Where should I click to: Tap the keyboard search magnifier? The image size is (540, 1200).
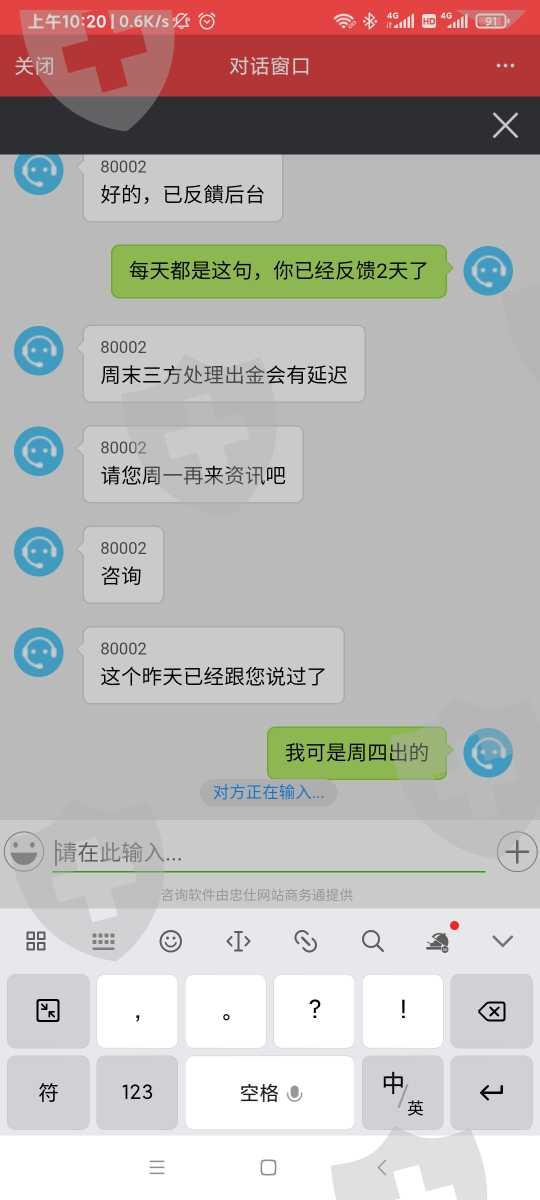372,940
